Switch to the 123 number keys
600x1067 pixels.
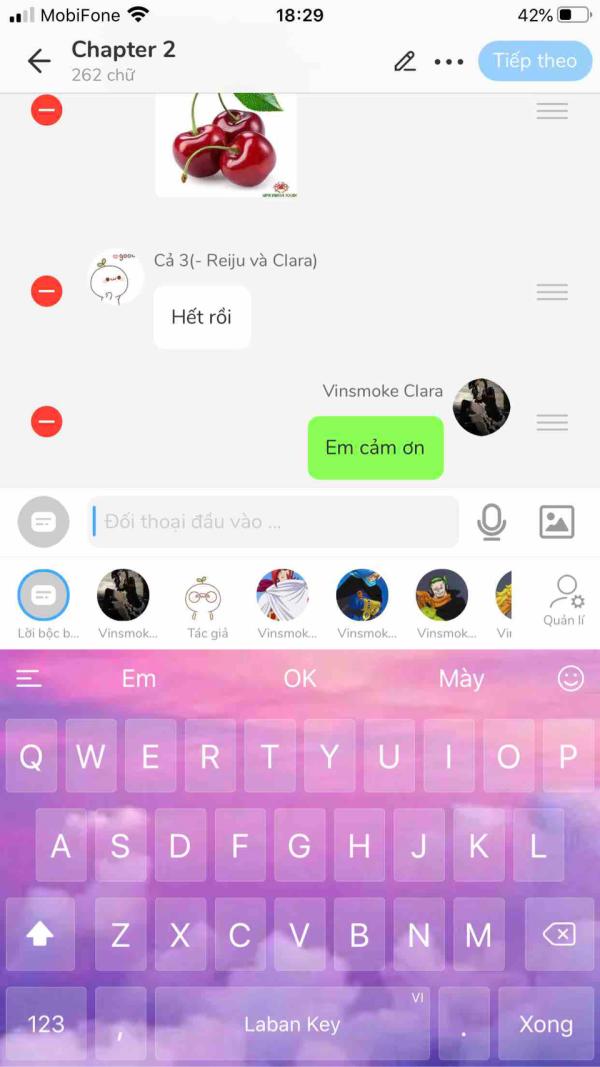(x=46, y=1024)
